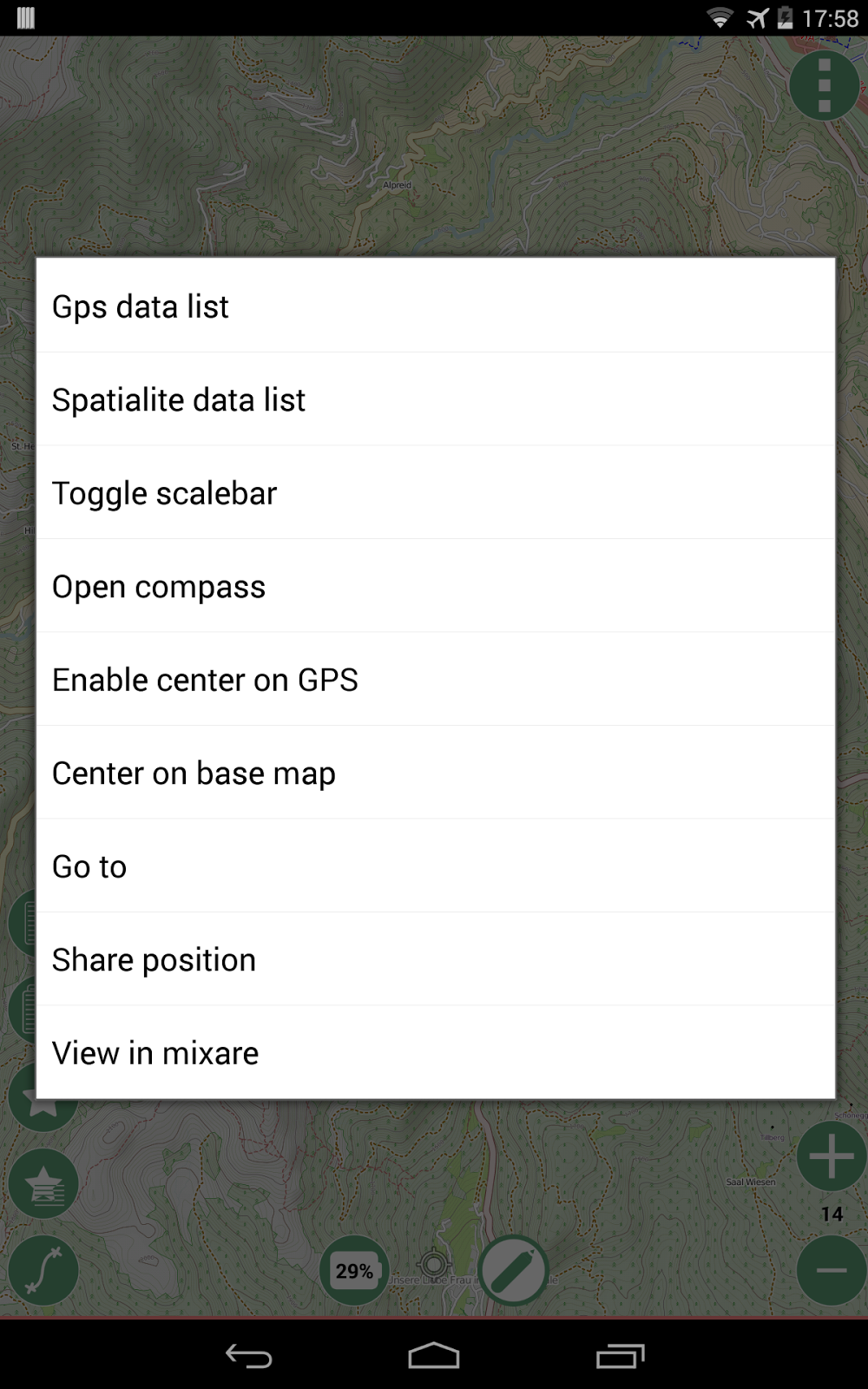
Task: Tap the system back button
Action: point(249,1356)
